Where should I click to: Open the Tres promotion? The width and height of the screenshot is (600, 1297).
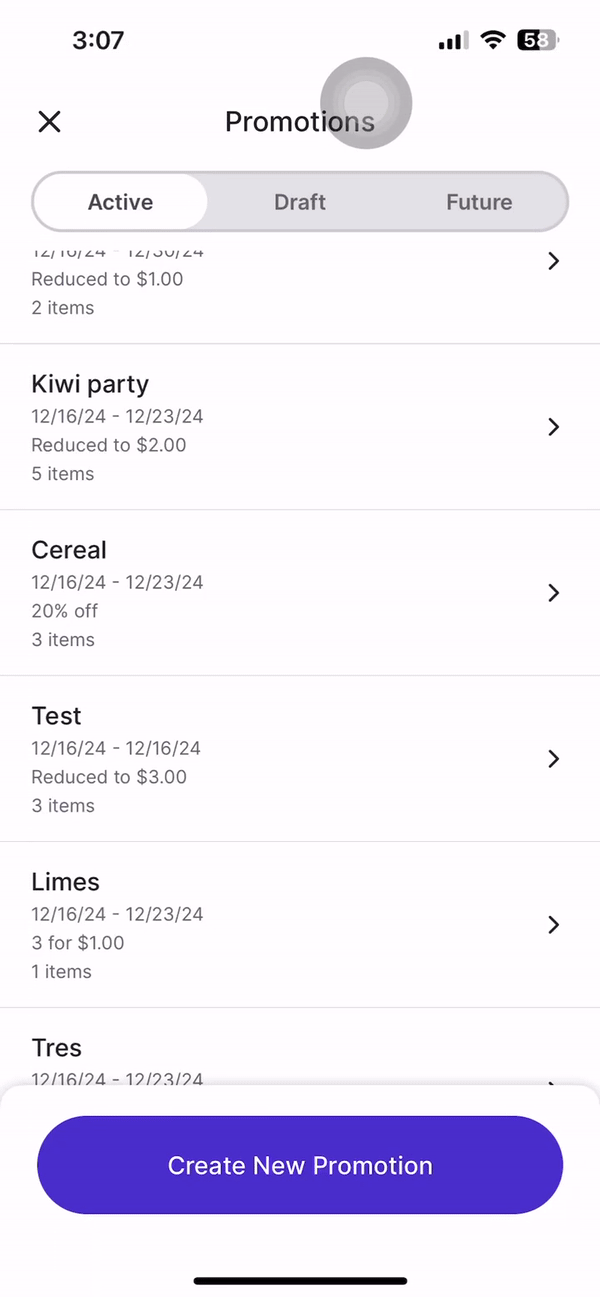(x=300, y=1047)
